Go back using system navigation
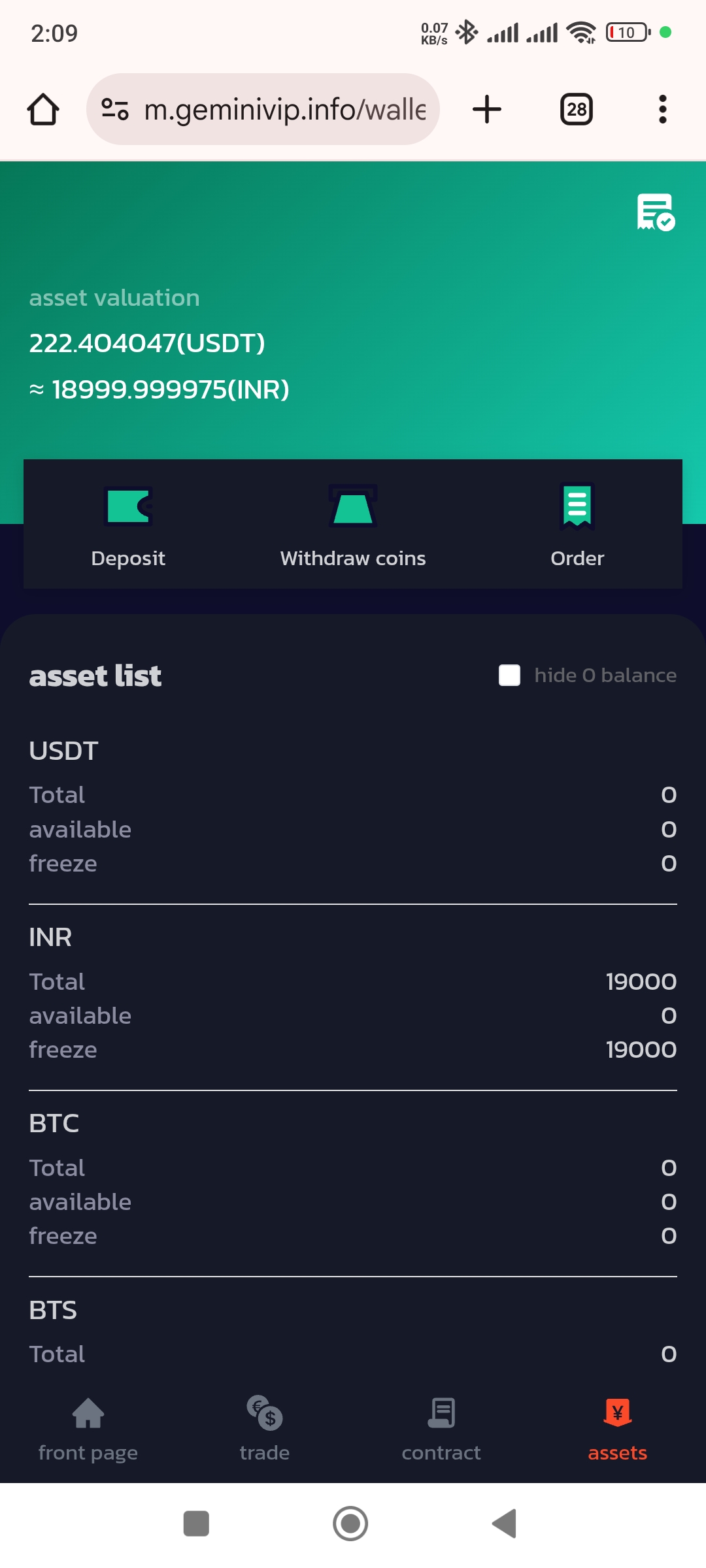 pos(505,1524)
